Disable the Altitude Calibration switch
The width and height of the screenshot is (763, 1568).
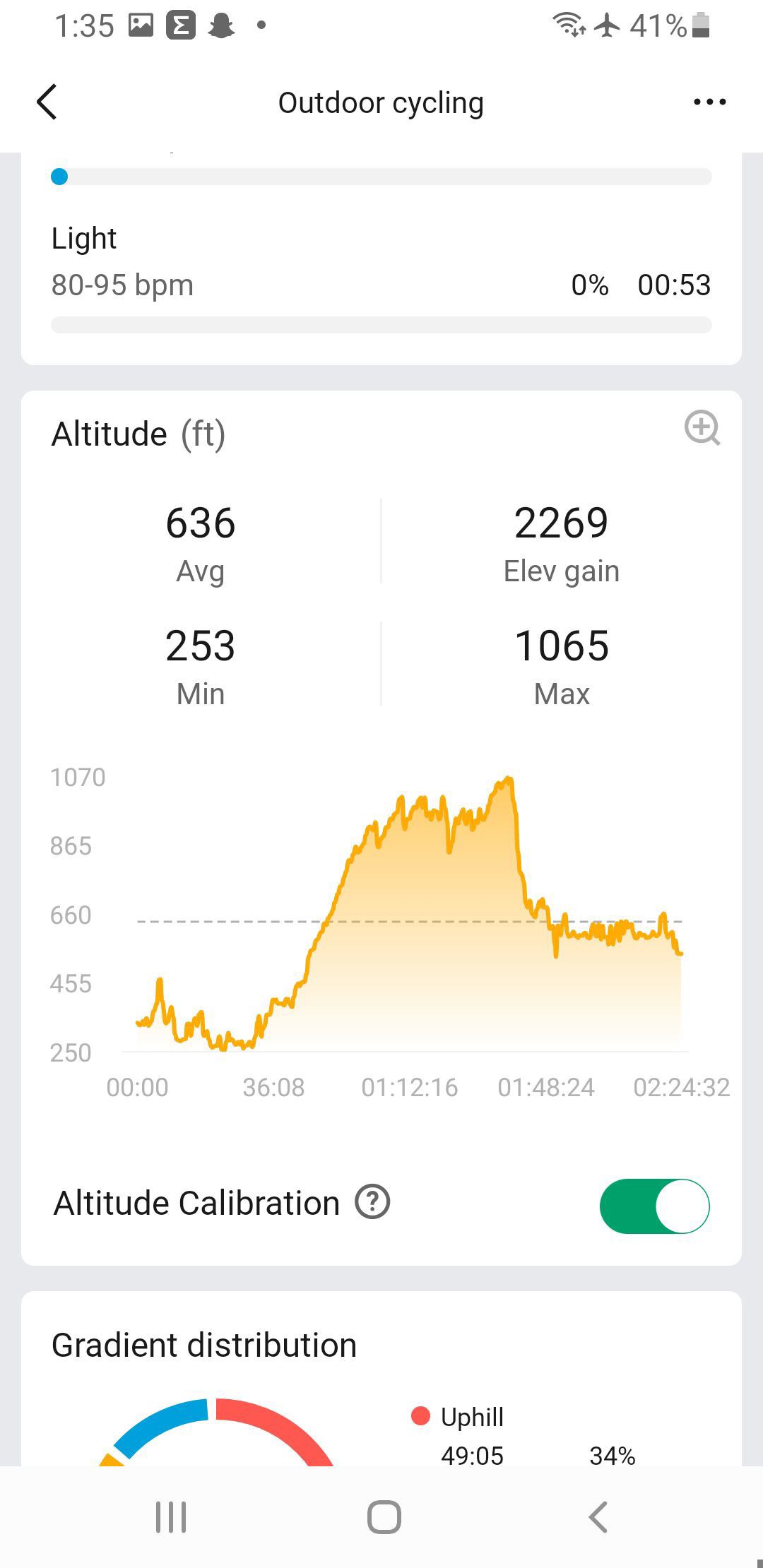coord(654,1206)
